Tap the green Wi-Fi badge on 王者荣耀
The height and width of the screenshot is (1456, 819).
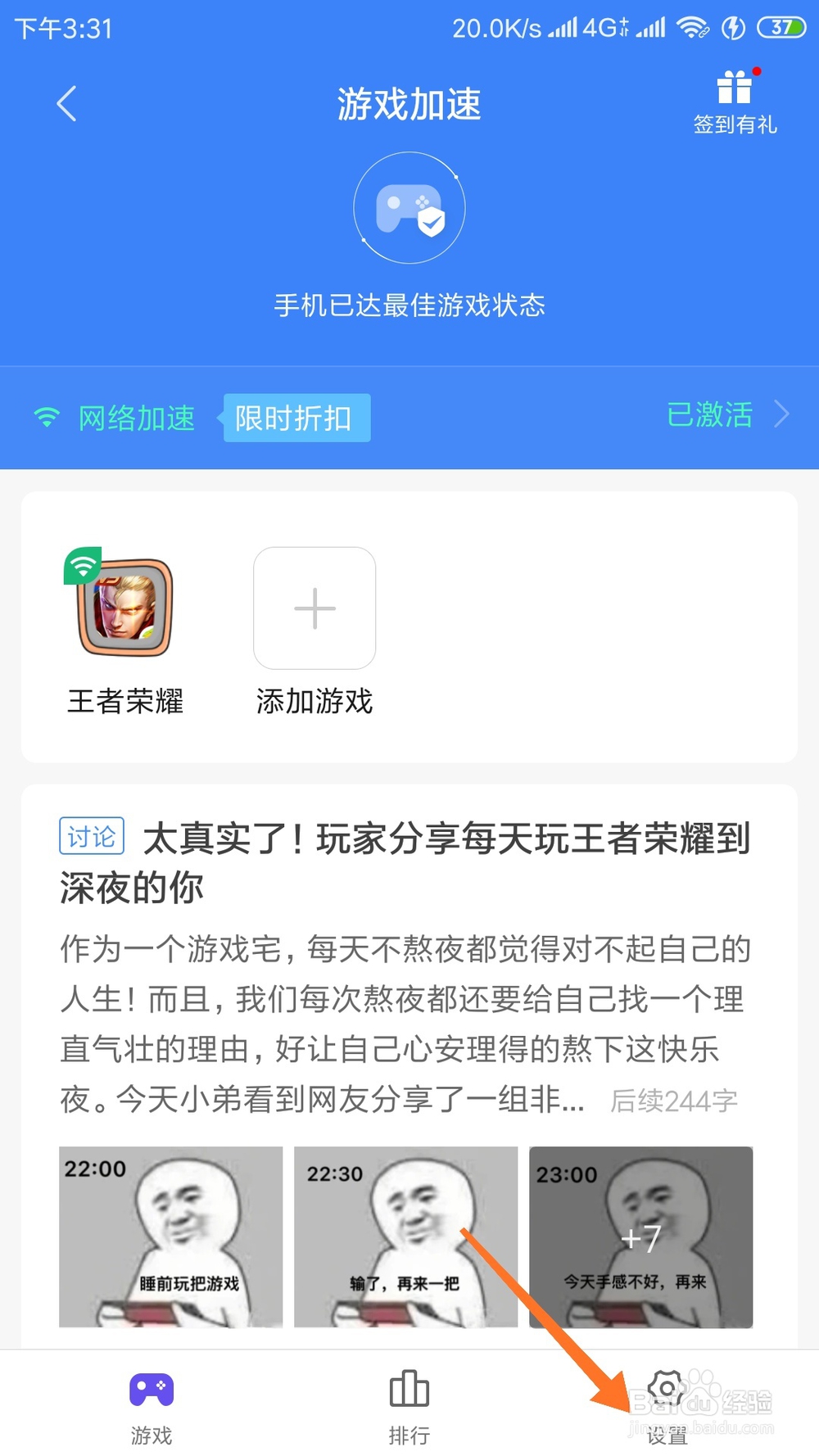tap(82, 567)
